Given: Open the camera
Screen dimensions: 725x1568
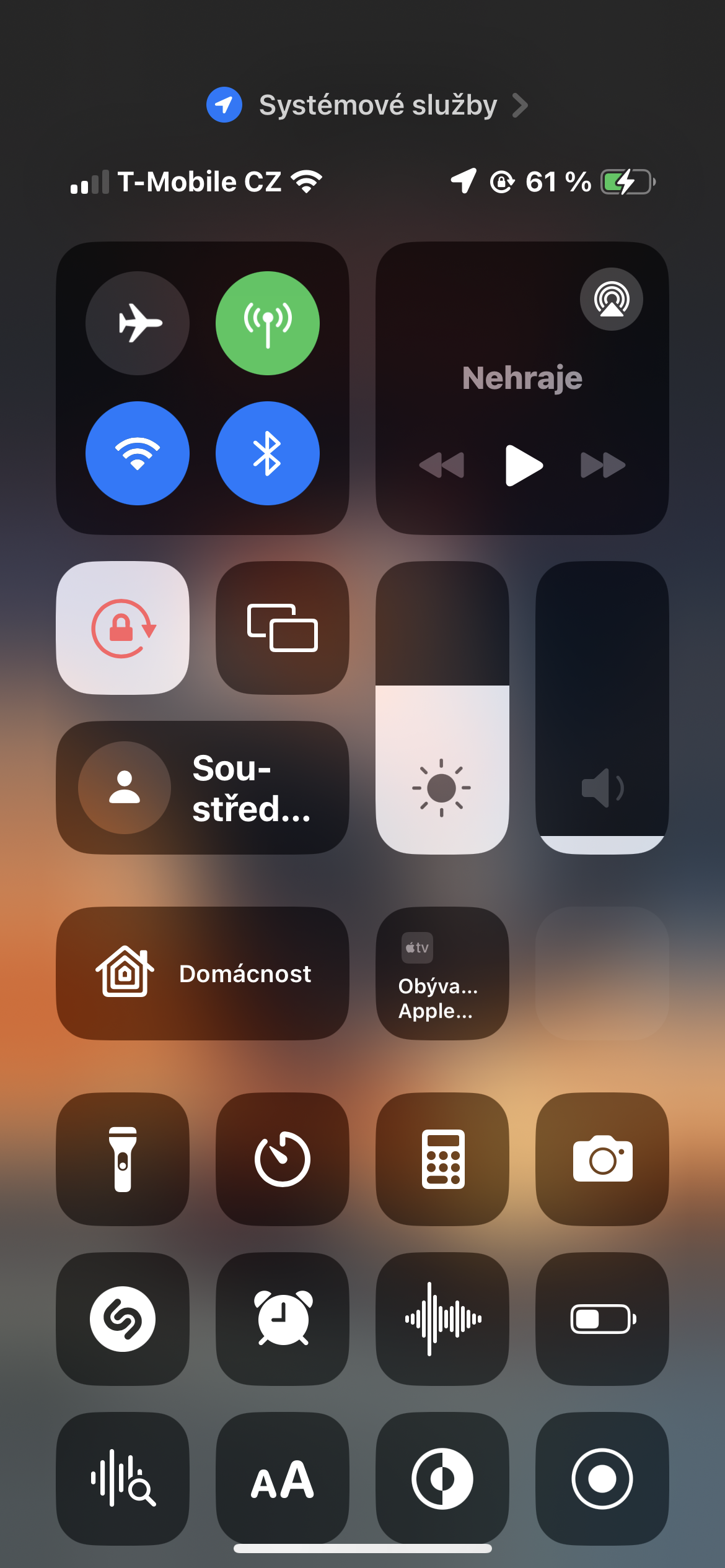Looking at the screenshot, I should 602,1159.
